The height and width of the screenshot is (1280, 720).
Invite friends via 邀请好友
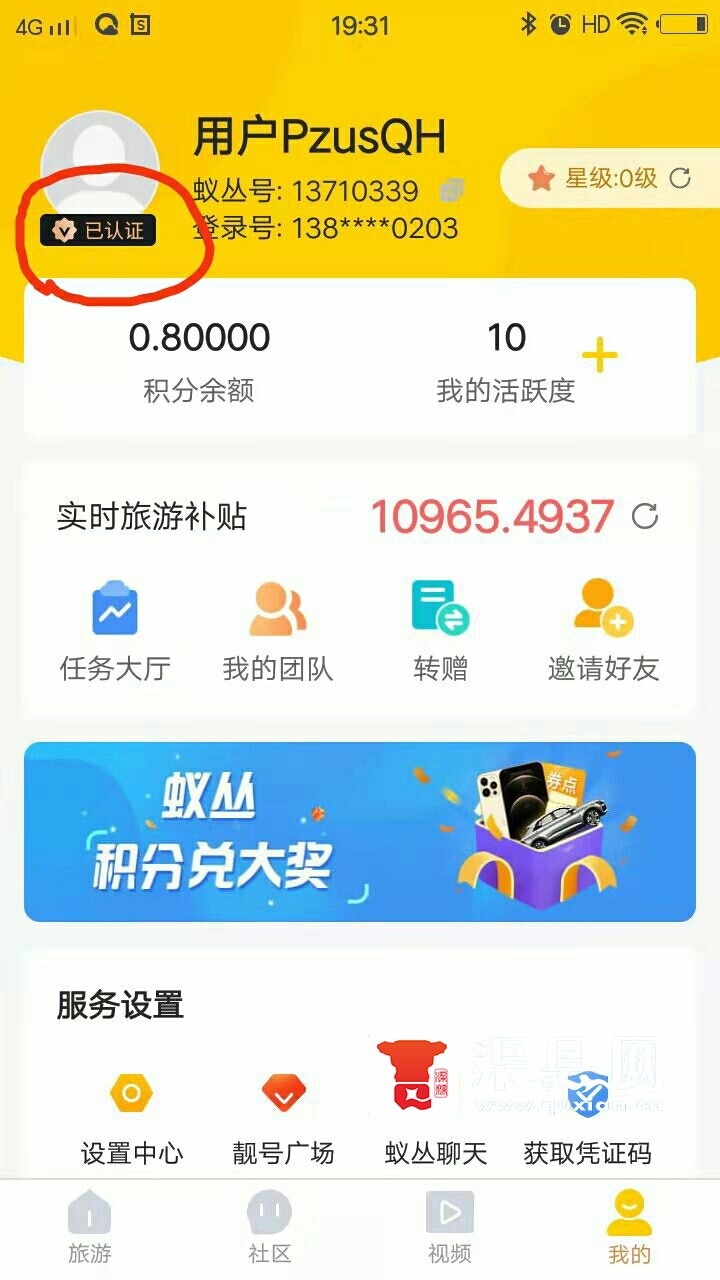point(603,630)
